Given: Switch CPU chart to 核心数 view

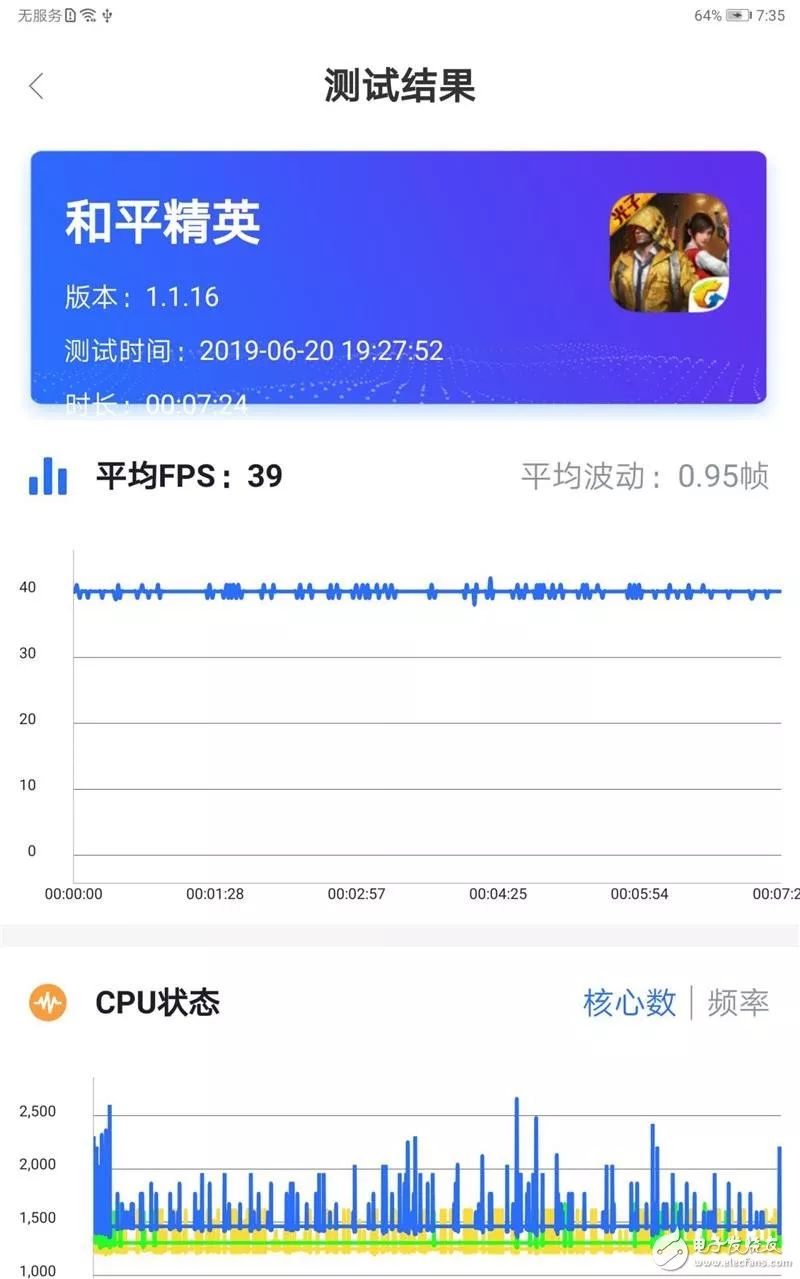Looking at the screenshot, I should 630,1003.
